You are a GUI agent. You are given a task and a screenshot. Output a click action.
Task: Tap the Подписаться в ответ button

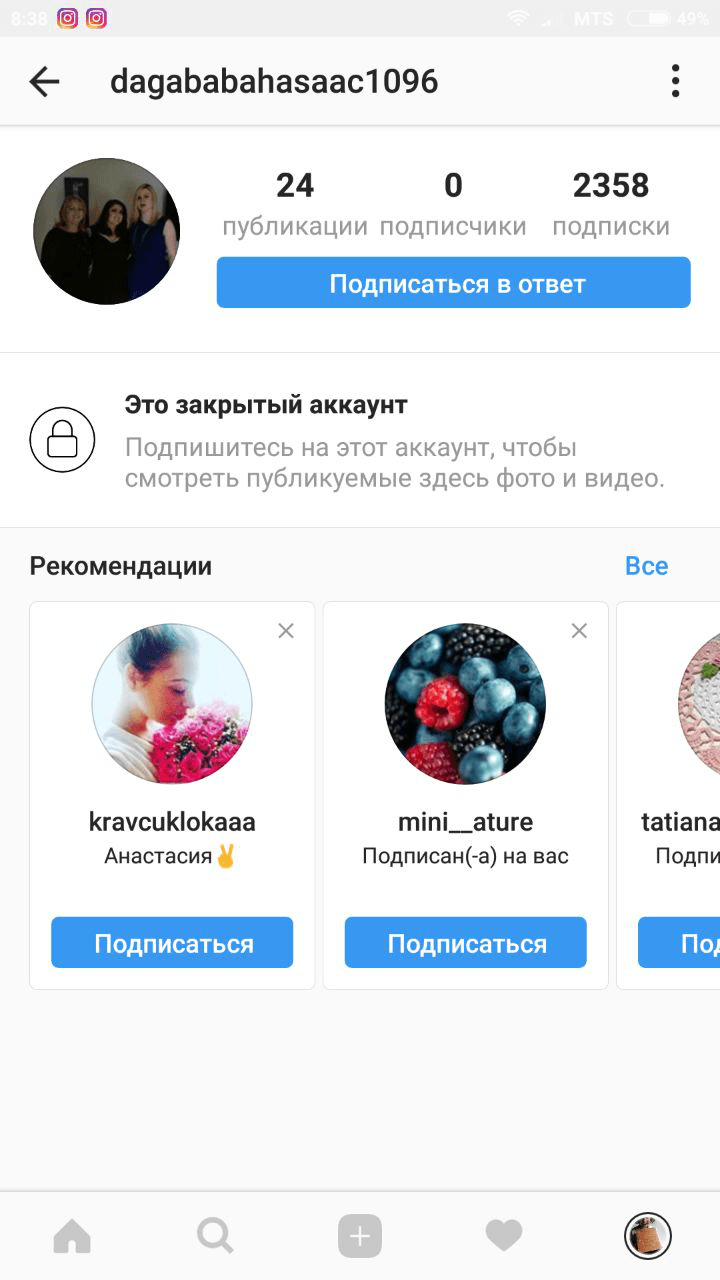tap(453, 283)
